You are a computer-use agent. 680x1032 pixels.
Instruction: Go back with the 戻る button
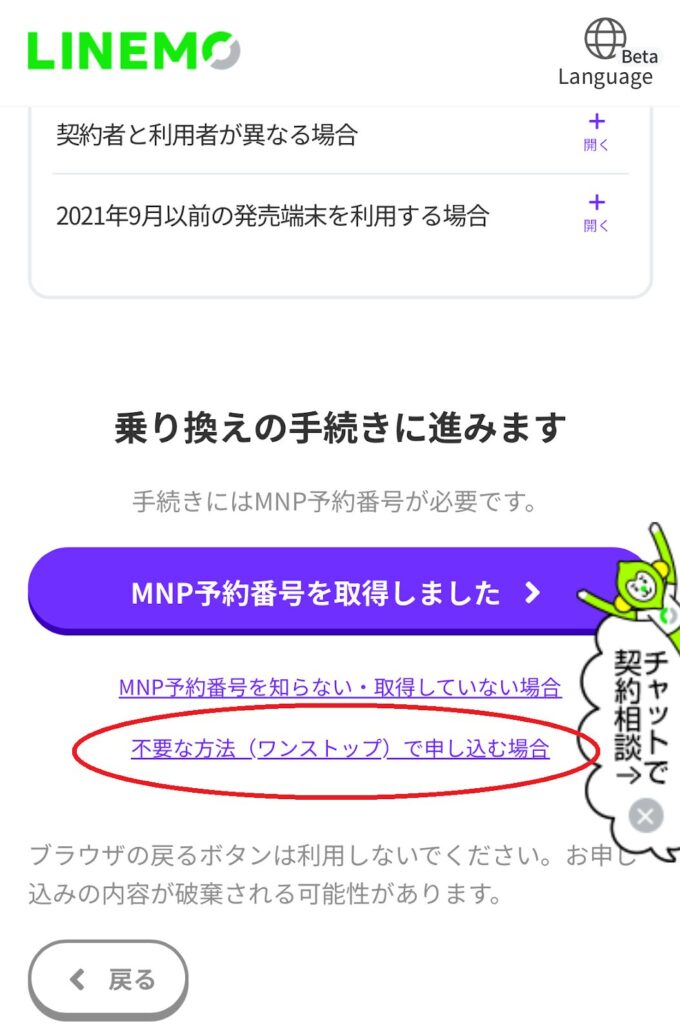point(108,980)
